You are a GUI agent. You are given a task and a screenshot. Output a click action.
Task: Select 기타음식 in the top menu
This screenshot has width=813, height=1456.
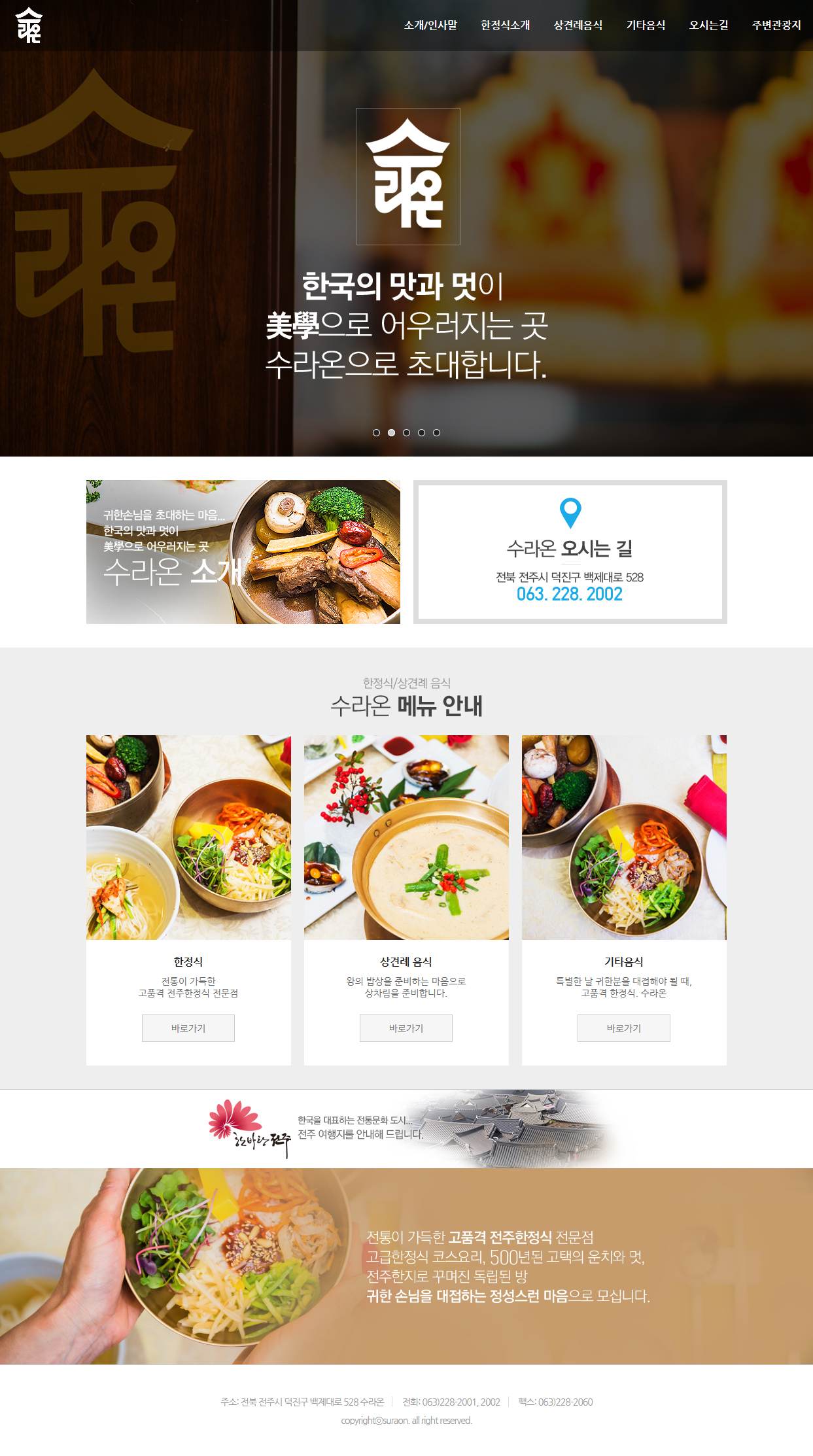[x=646, y=26]
